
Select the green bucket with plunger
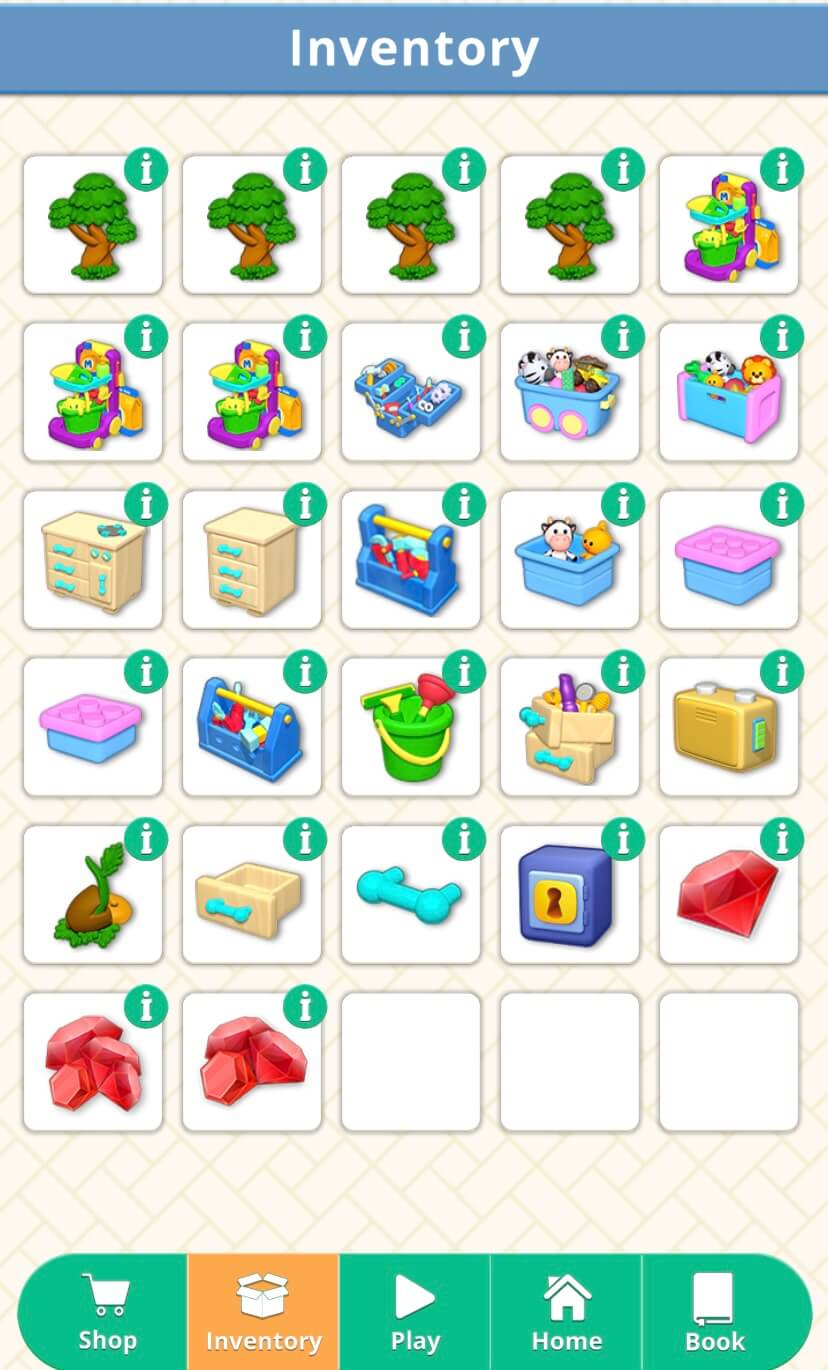410,727
